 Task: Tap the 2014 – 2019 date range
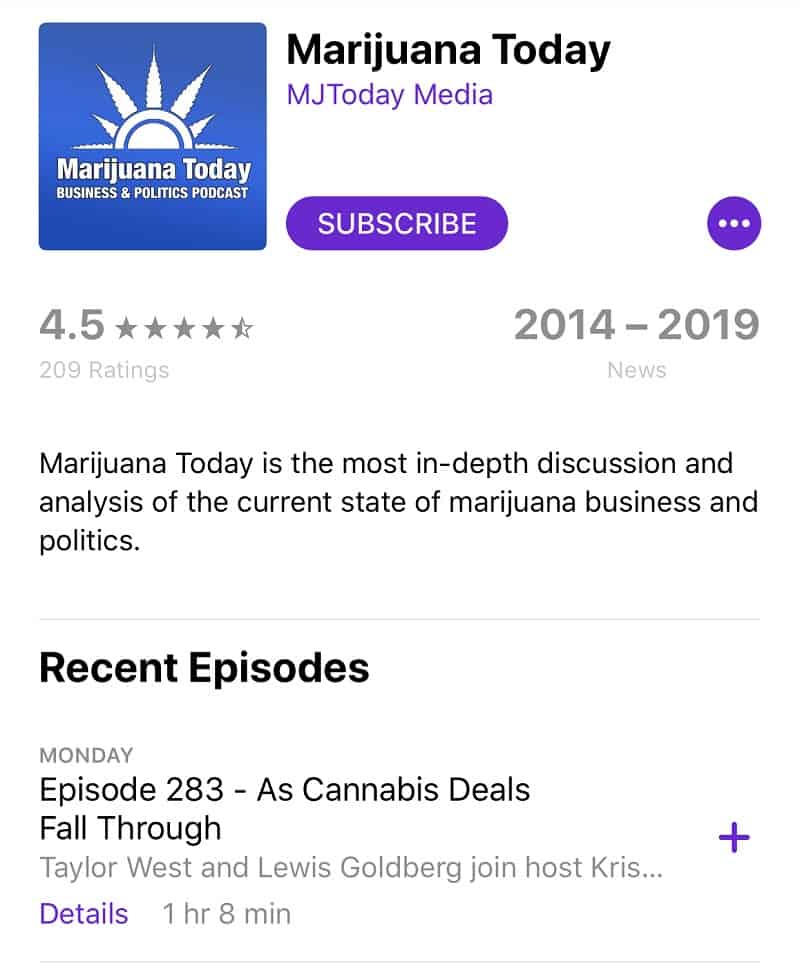click(637, 324)
